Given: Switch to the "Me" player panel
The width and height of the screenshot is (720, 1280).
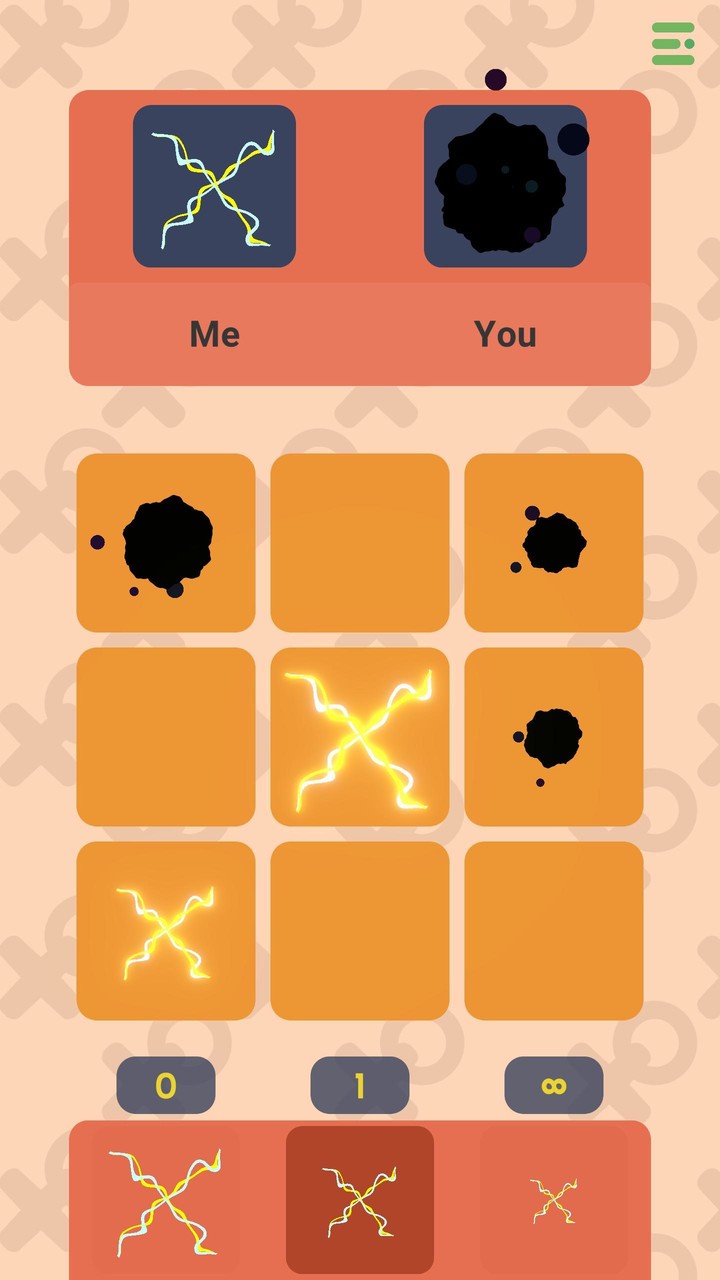Looking at the screenshot, I should point(214,335).
